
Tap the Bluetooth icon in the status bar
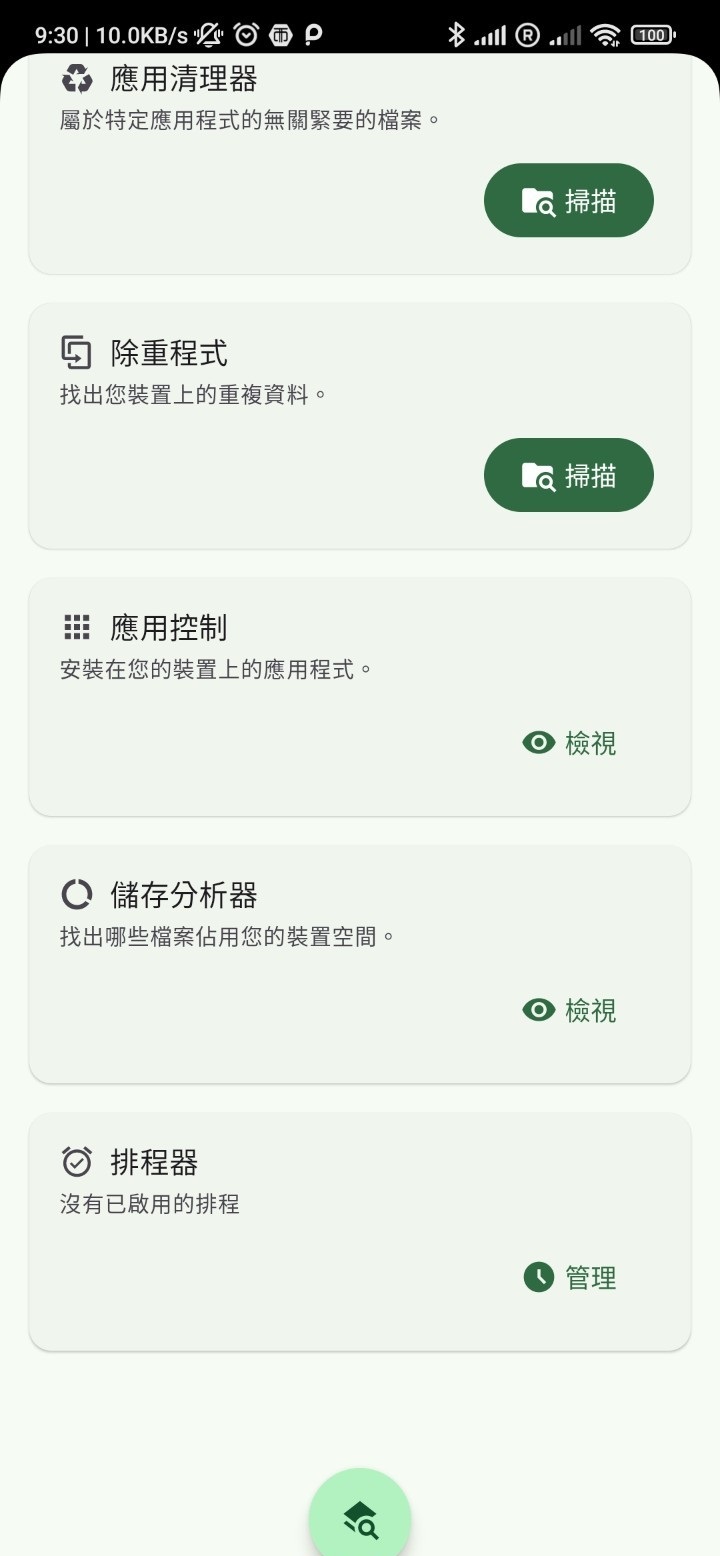click(x=458, y=33)
